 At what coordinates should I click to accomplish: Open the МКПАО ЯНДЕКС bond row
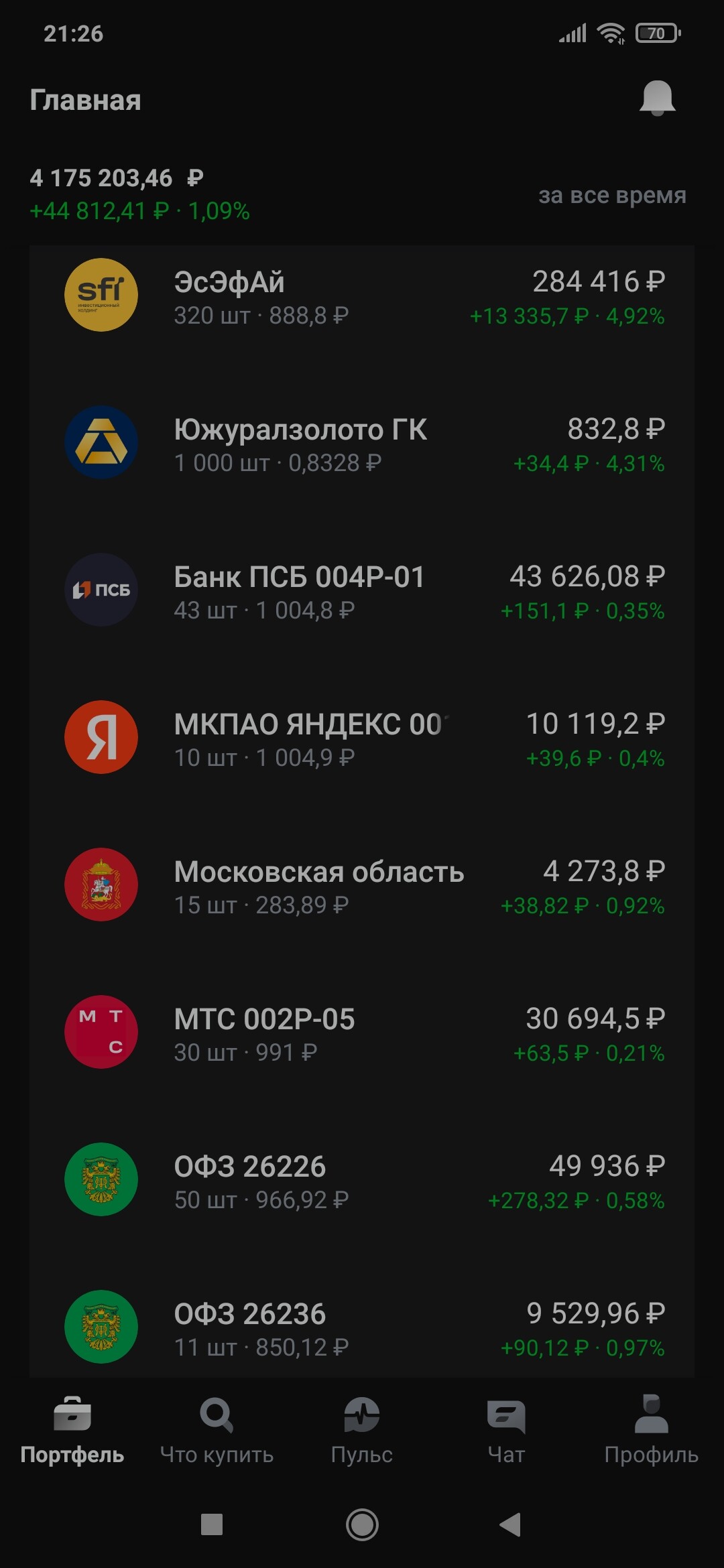362,739
